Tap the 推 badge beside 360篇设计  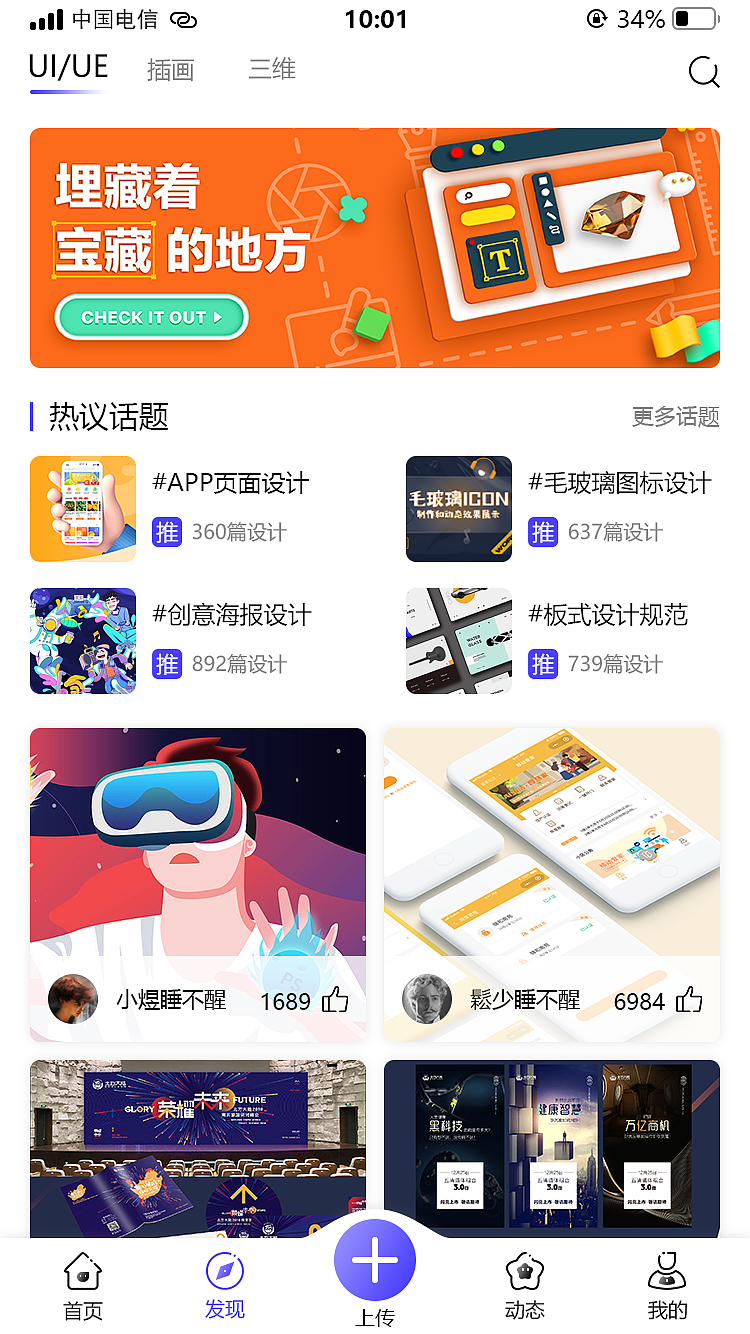tap(166, 532)
